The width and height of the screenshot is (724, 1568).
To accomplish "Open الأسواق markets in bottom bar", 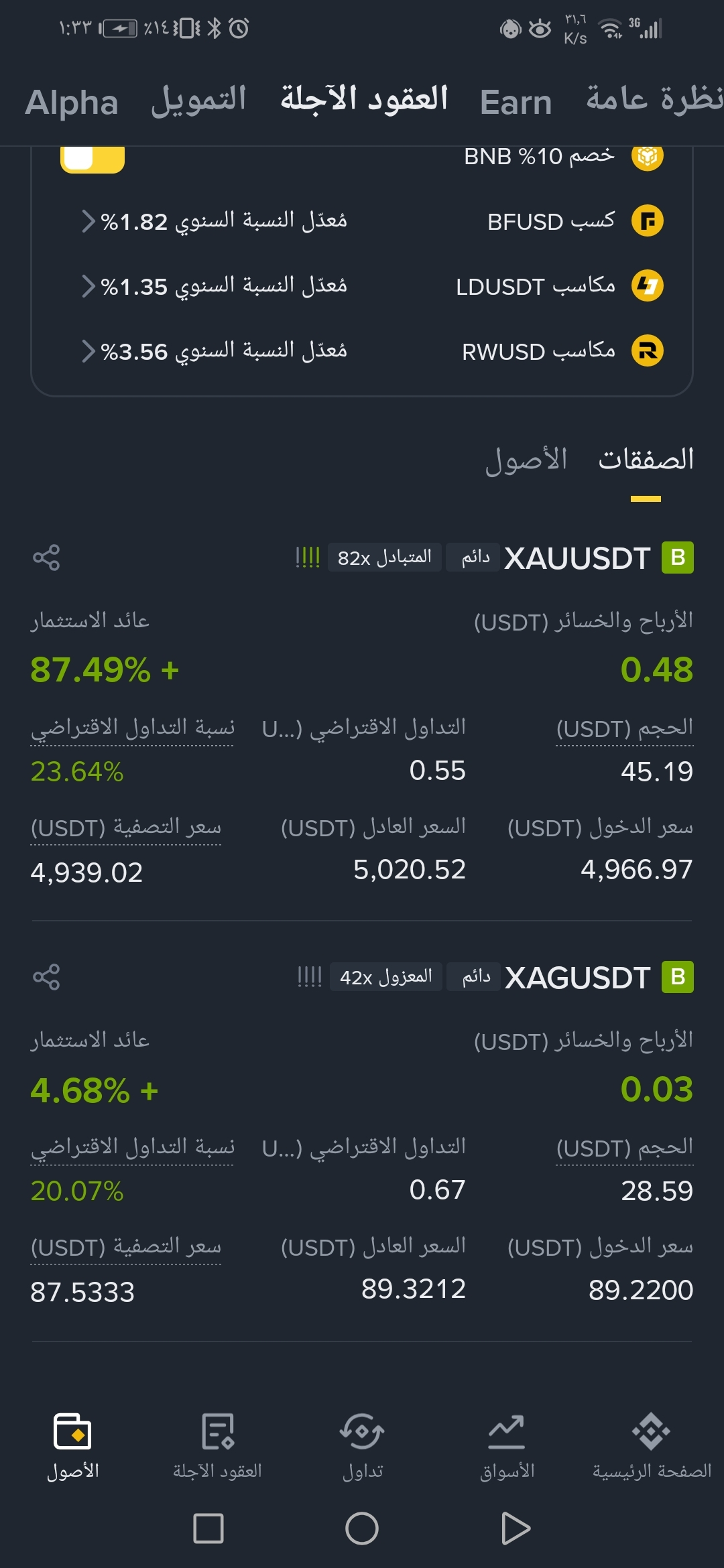I will click(507, 1445).
